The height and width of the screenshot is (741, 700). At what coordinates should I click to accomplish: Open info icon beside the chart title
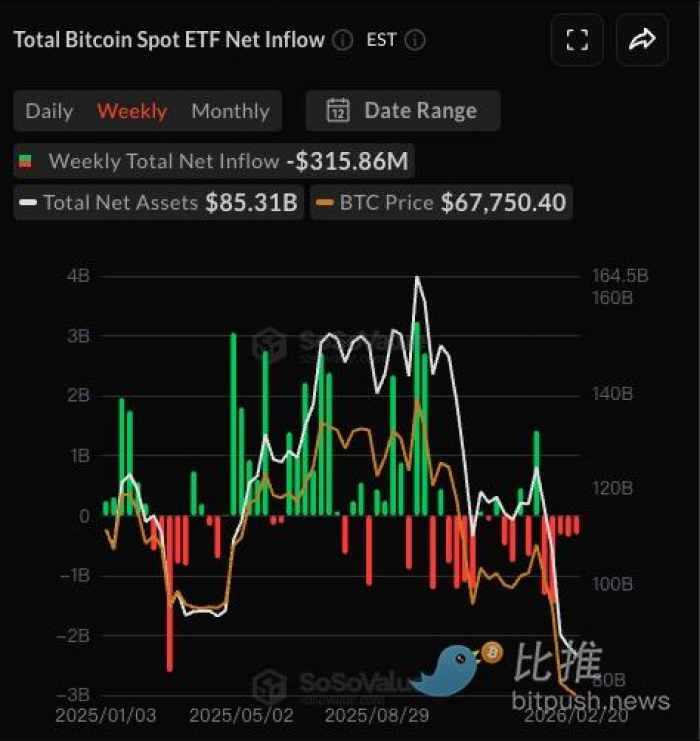point(342,41)
